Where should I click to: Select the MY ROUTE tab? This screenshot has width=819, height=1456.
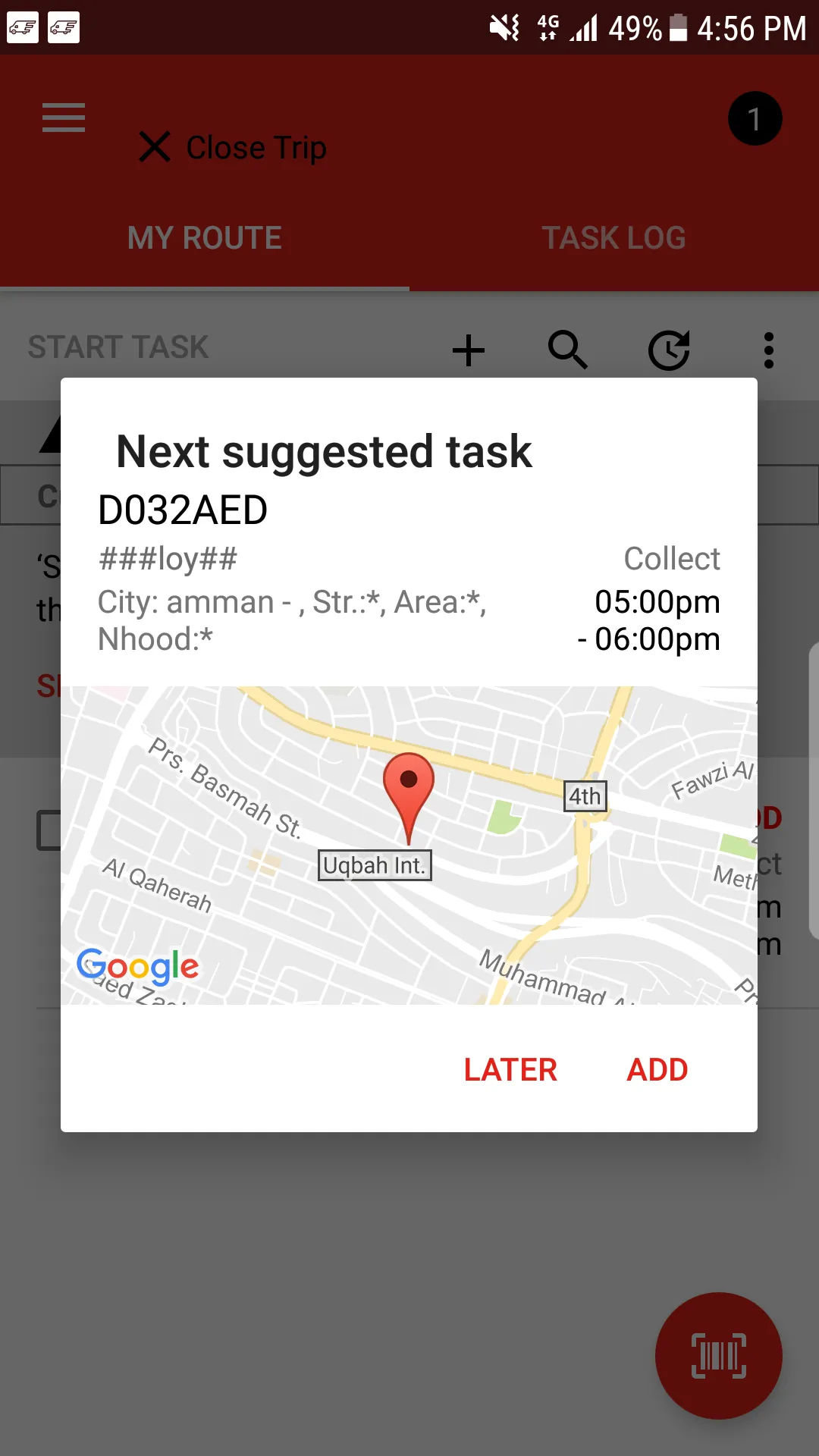tap(204, 237)
